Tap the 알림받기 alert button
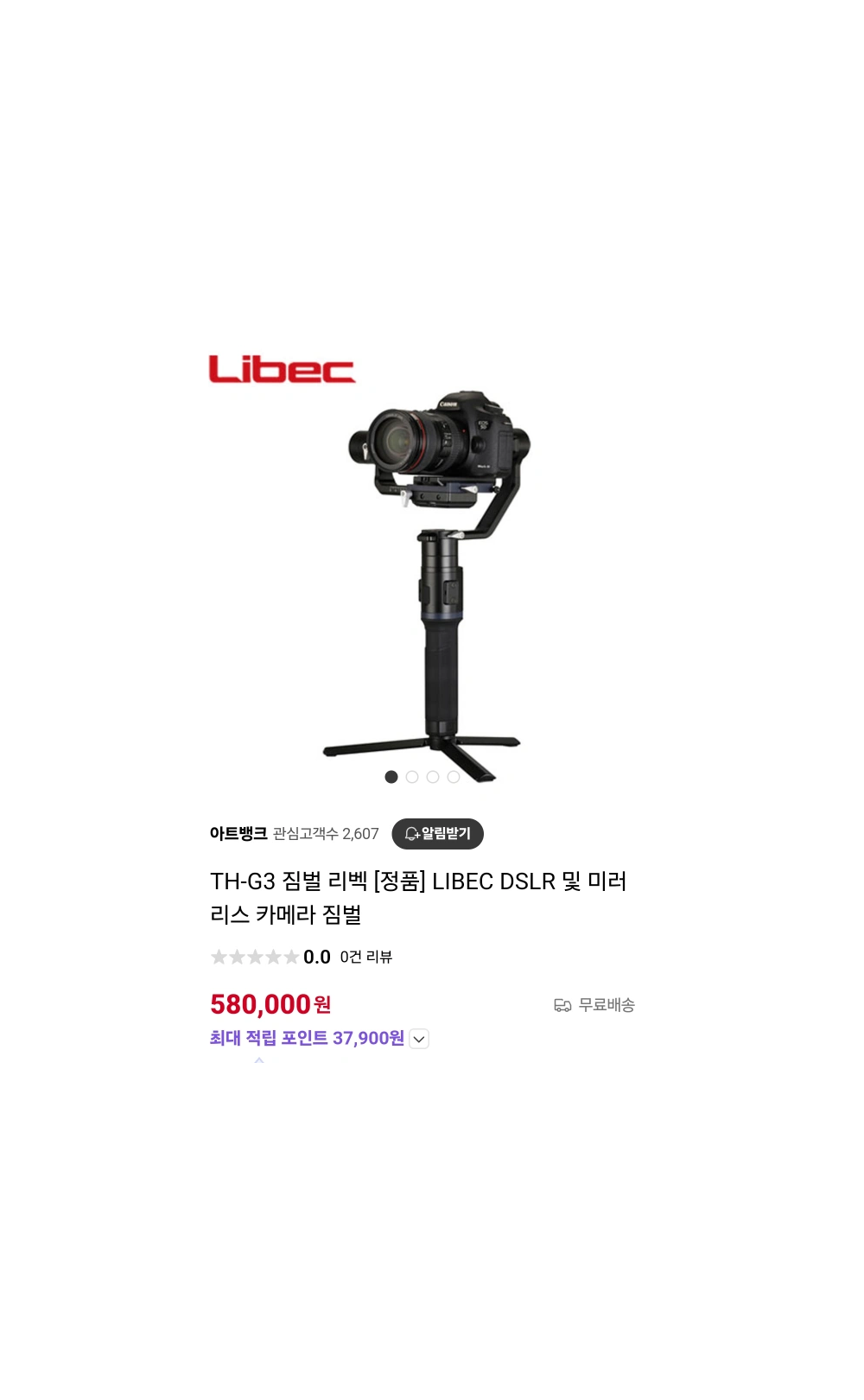The width and height of the screenshot is (864, 1400). [437, 834]
